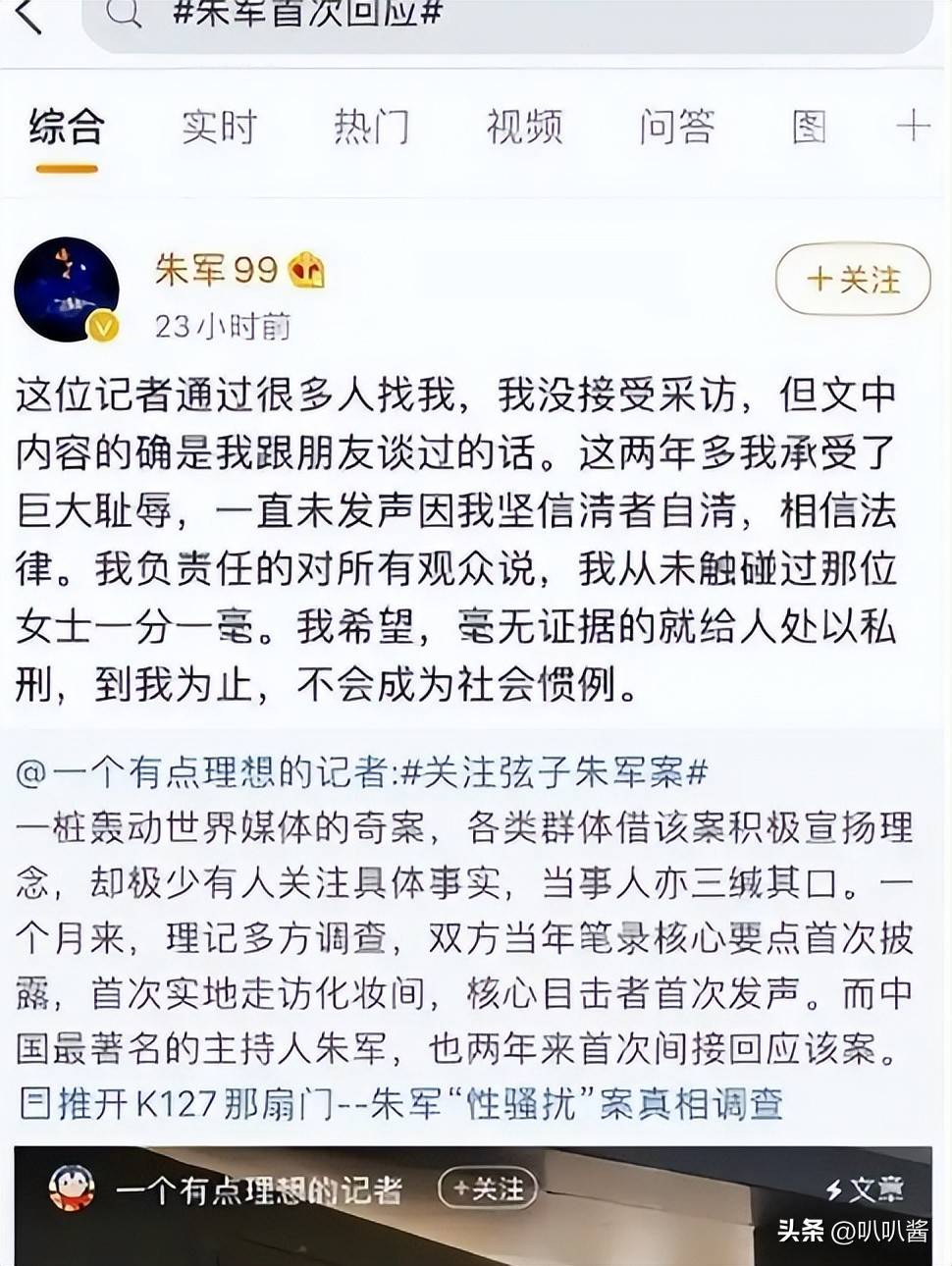952x1266 pixels.
Task: Open the 热门 tab
Action: [371, 129]
